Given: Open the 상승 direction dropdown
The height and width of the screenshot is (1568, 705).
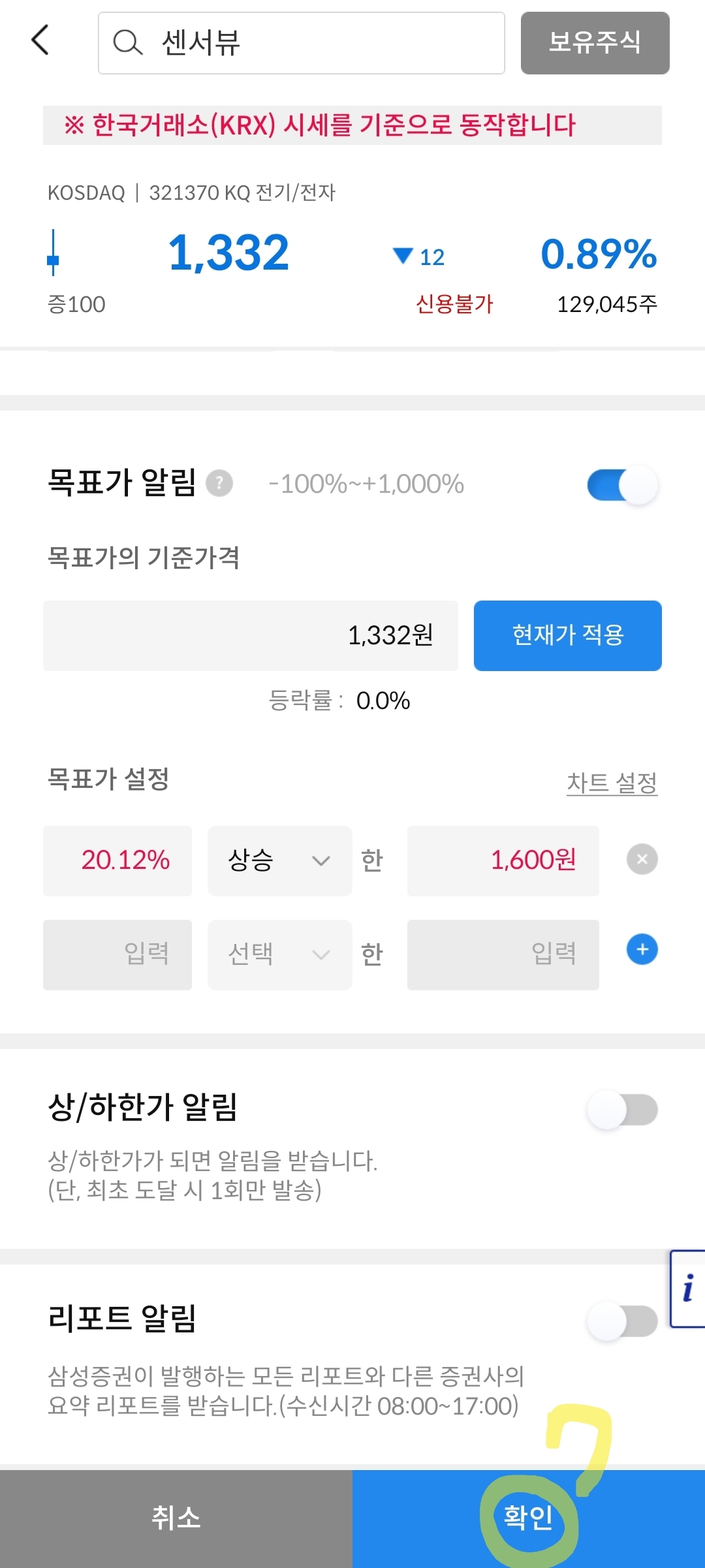Looking at the screenshot, I should (x=279, y=860).
